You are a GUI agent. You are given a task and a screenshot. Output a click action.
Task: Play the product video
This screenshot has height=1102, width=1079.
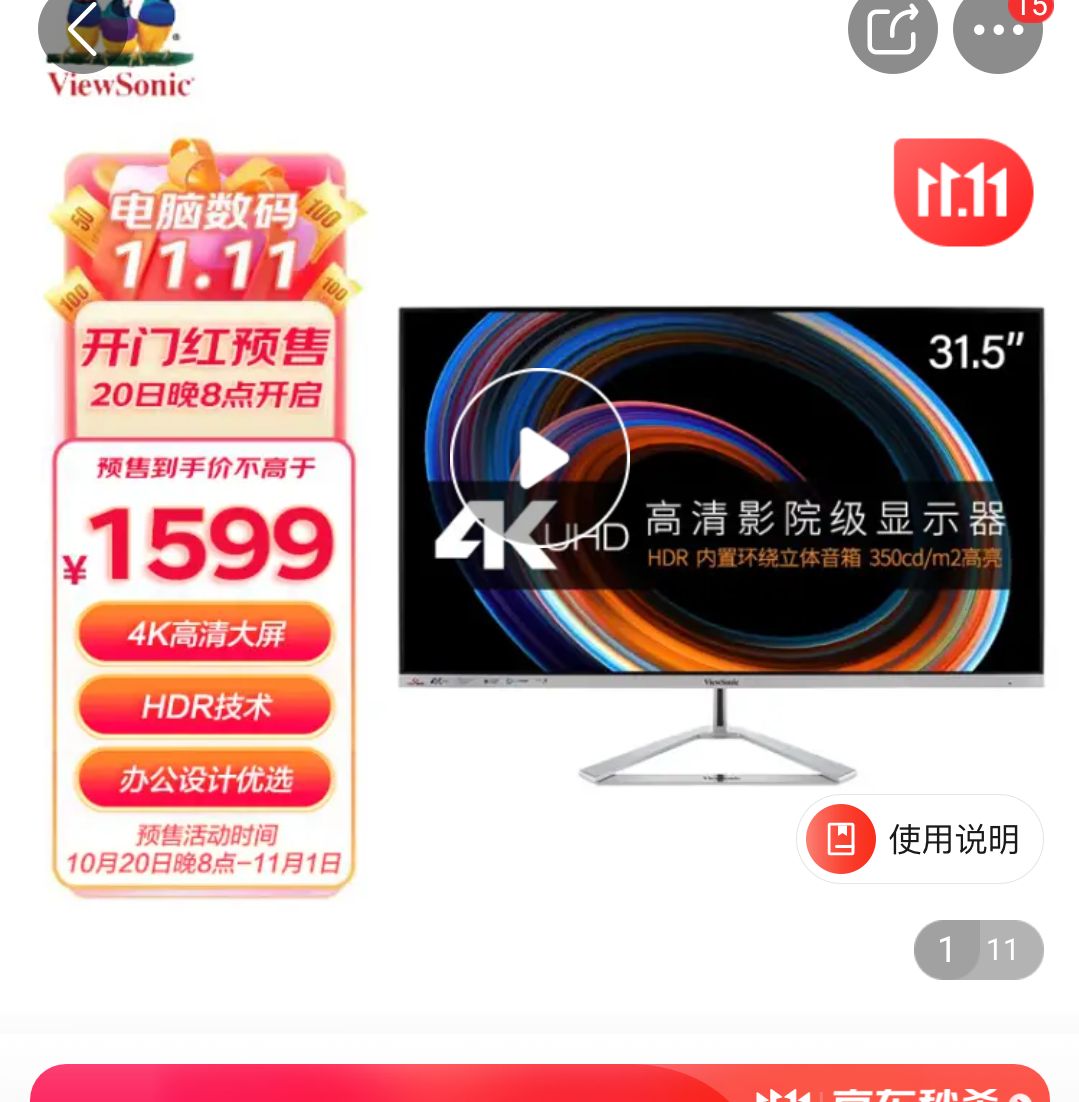tap(540, 457)
